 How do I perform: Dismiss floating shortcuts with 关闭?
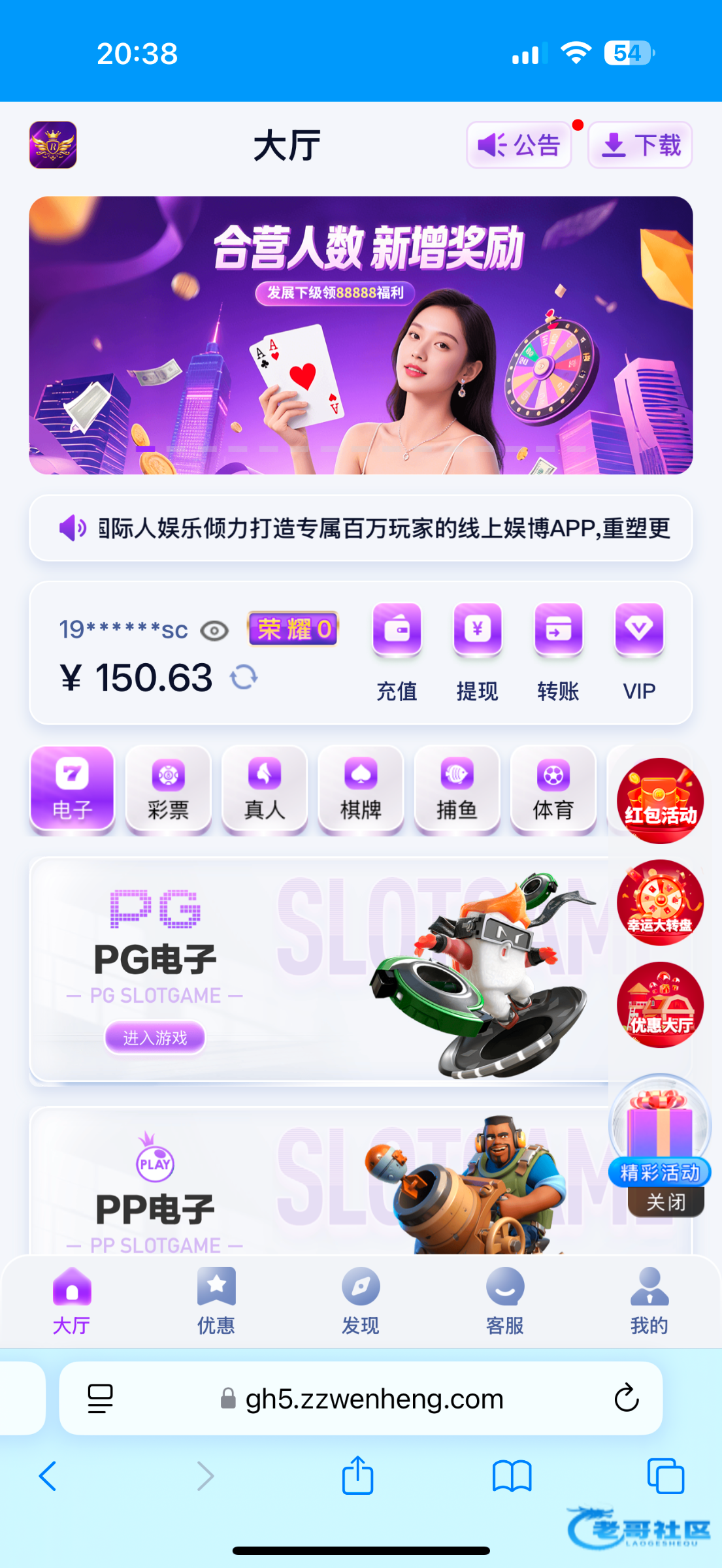666,1201
